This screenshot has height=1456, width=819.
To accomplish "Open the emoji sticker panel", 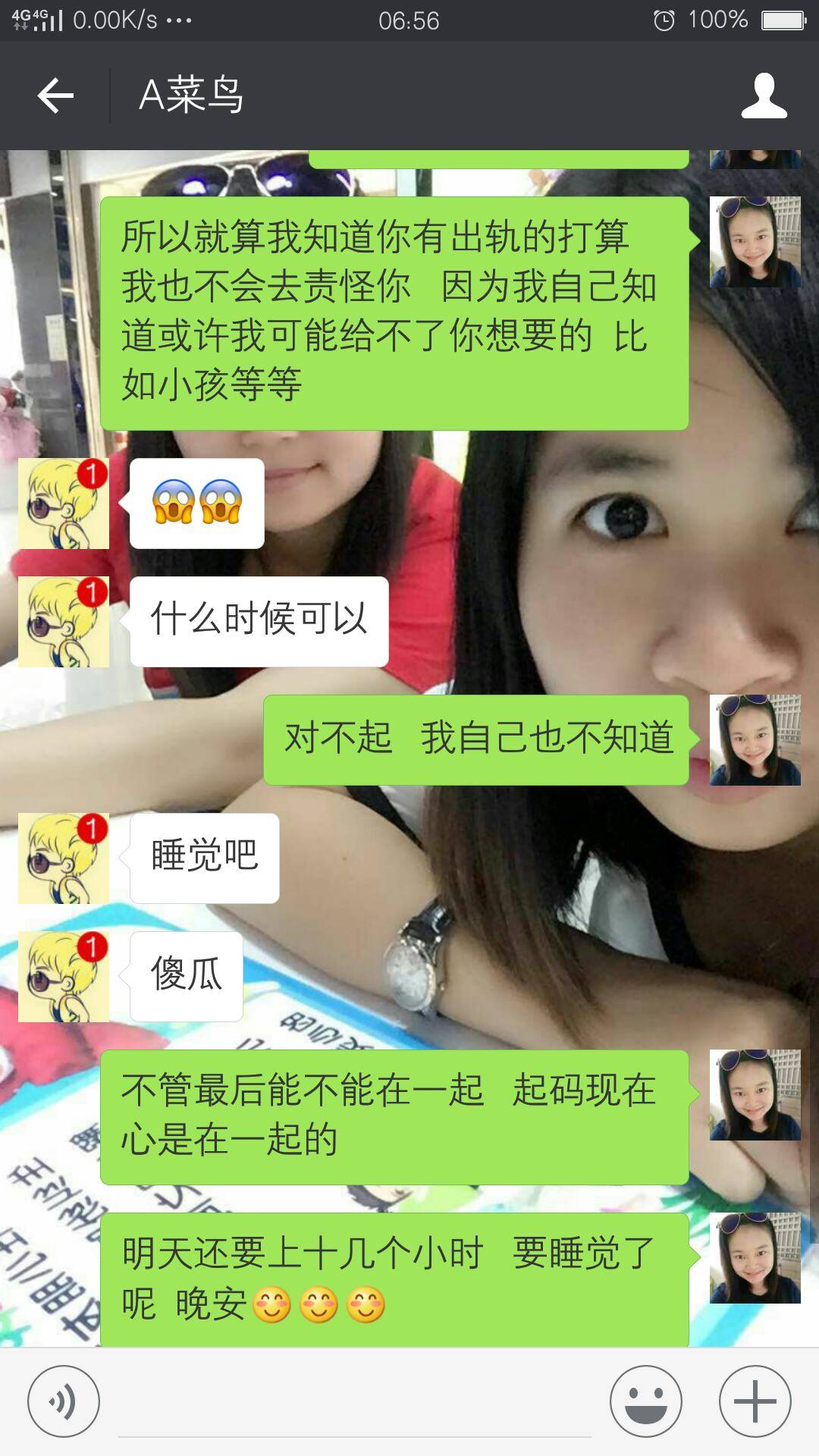I will point(646,1401).
